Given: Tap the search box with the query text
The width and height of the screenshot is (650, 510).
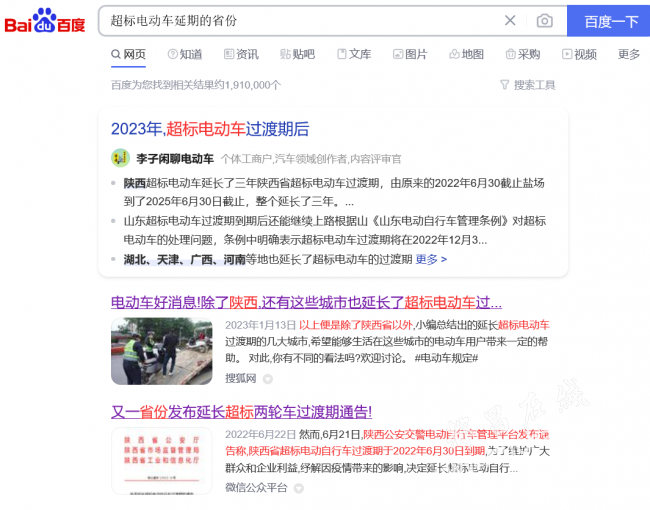Looking at the screenshot, I should pyautogui.click(x=300, y=20).
